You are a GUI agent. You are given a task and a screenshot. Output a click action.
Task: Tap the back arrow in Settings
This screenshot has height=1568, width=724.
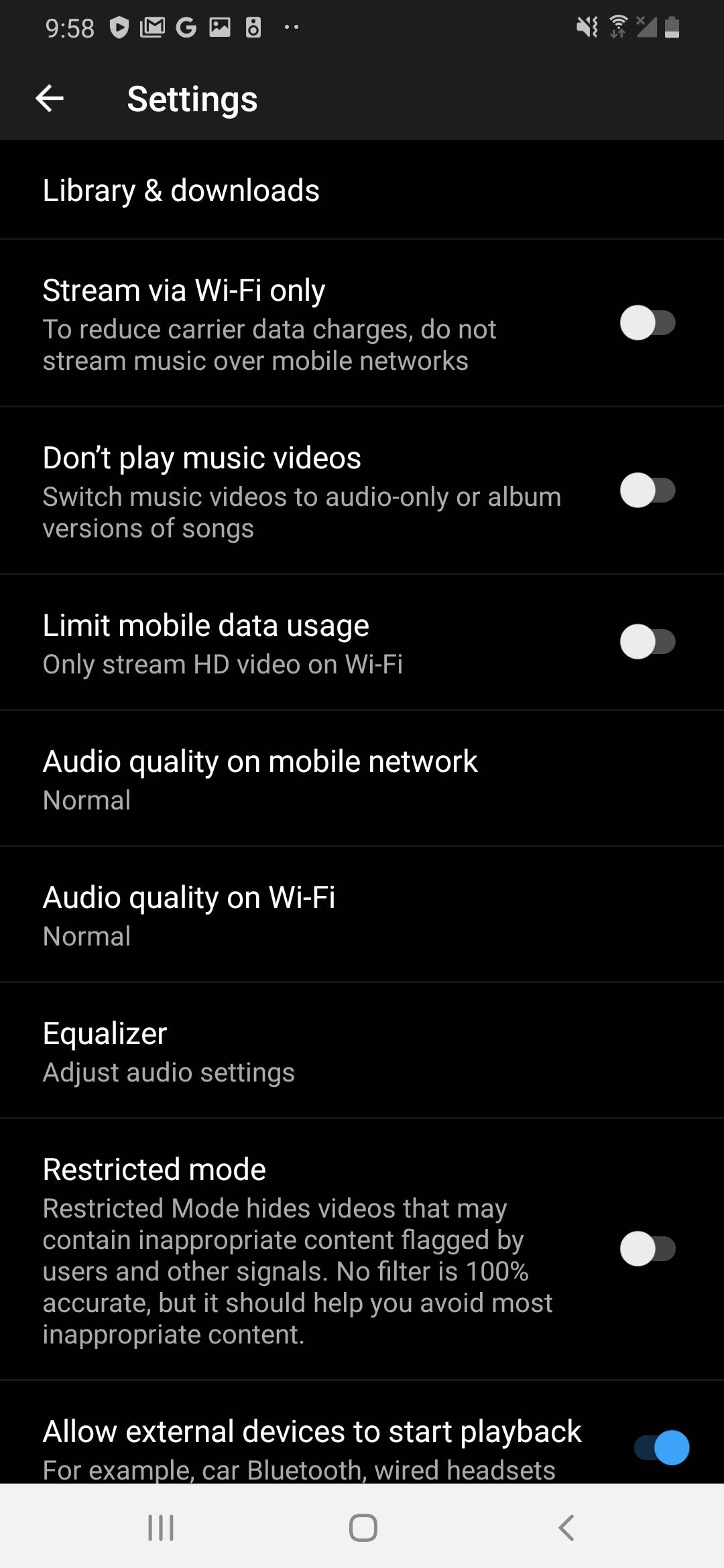49,99
